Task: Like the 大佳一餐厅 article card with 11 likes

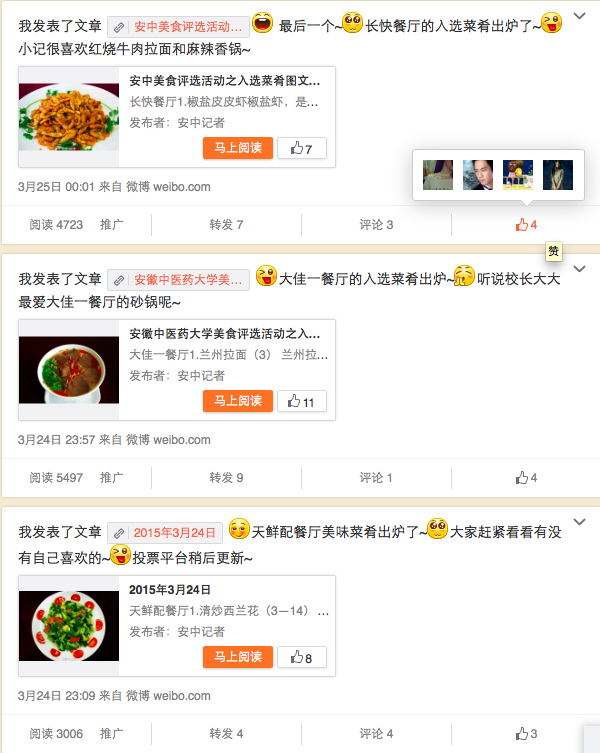Action: click(x=301, y=402)
